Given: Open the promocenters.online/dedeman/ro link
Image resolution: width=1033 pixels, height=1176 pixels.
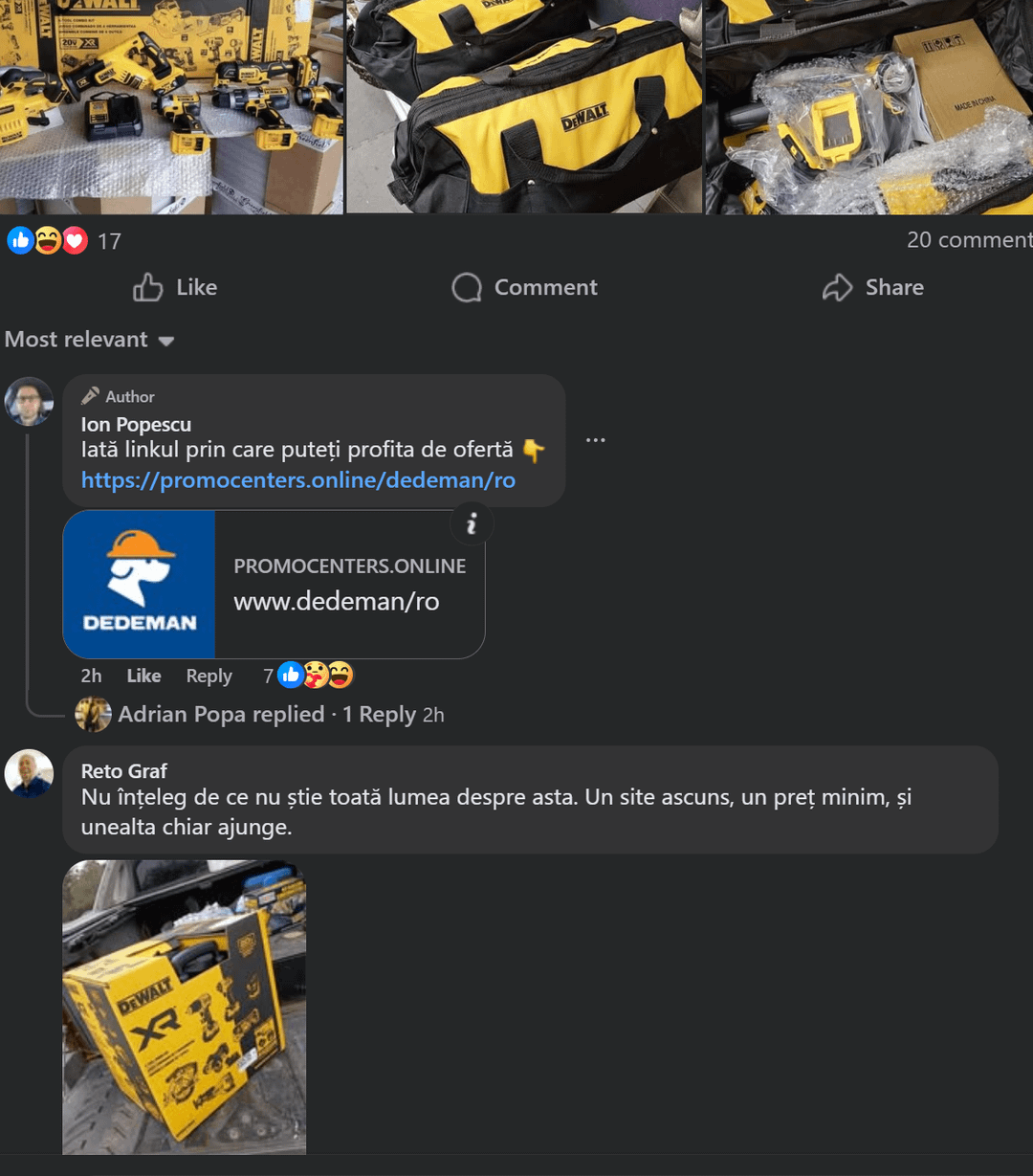Looking at the screenshot, I should [297, 480].
